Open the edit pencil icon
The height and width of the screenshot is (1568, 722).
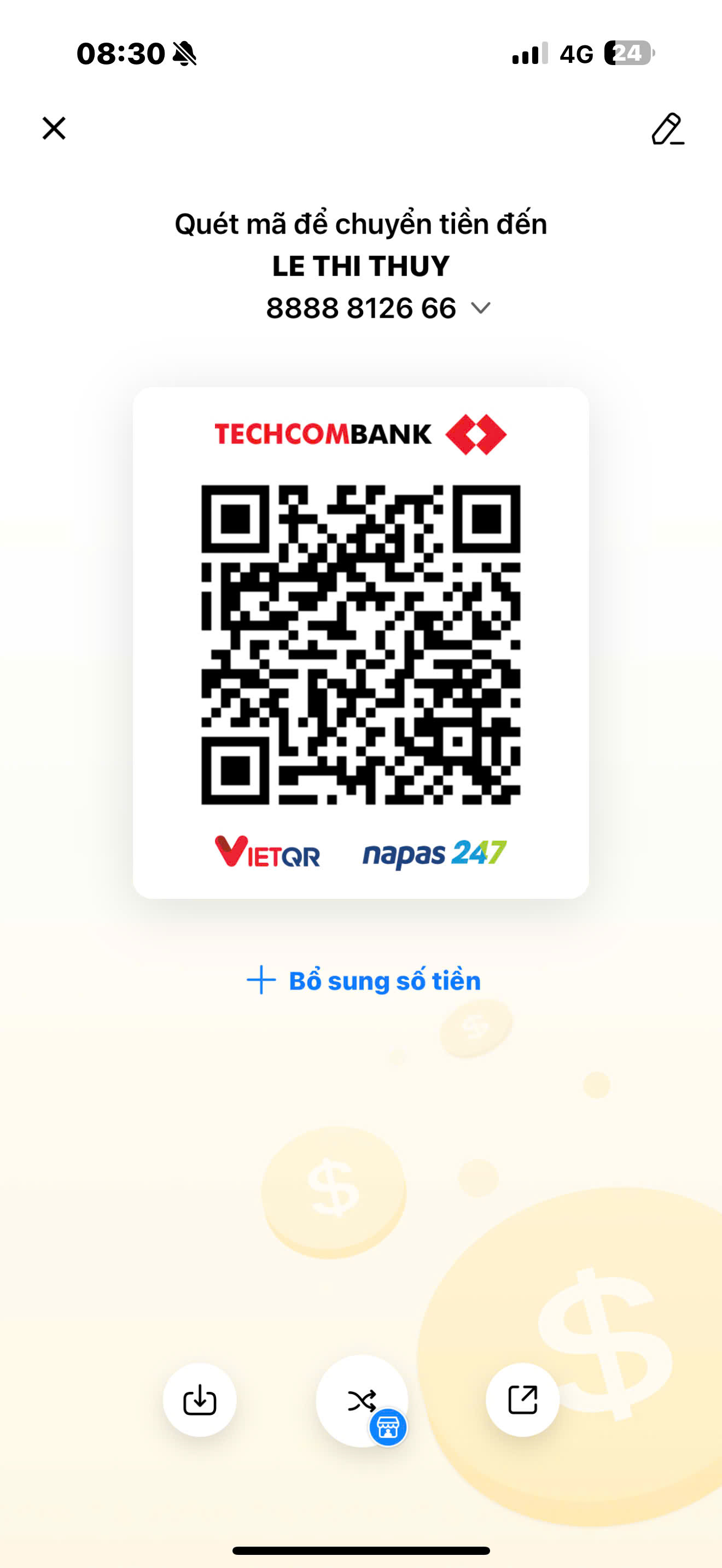click(x=667, y=128)
